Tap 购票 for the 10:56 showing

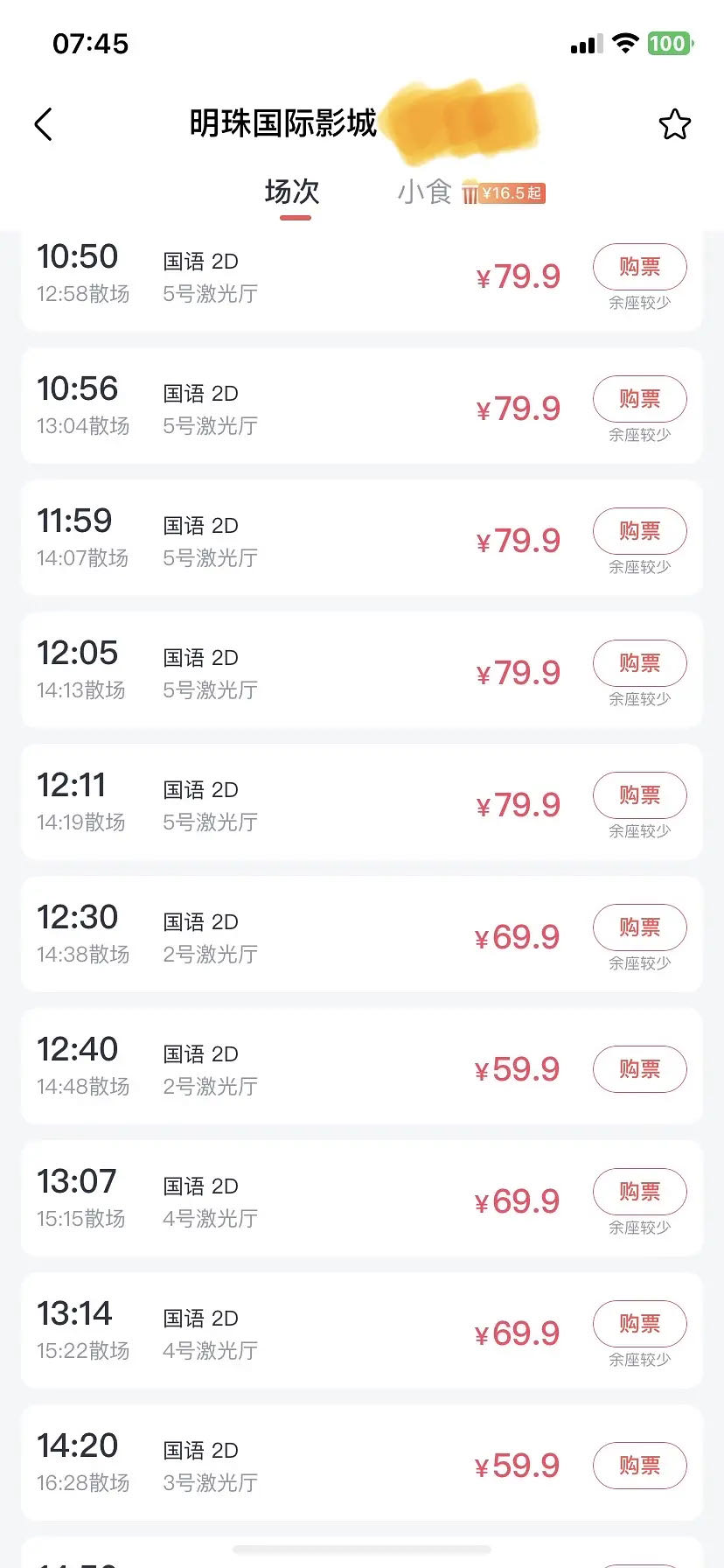pos(639,399)
